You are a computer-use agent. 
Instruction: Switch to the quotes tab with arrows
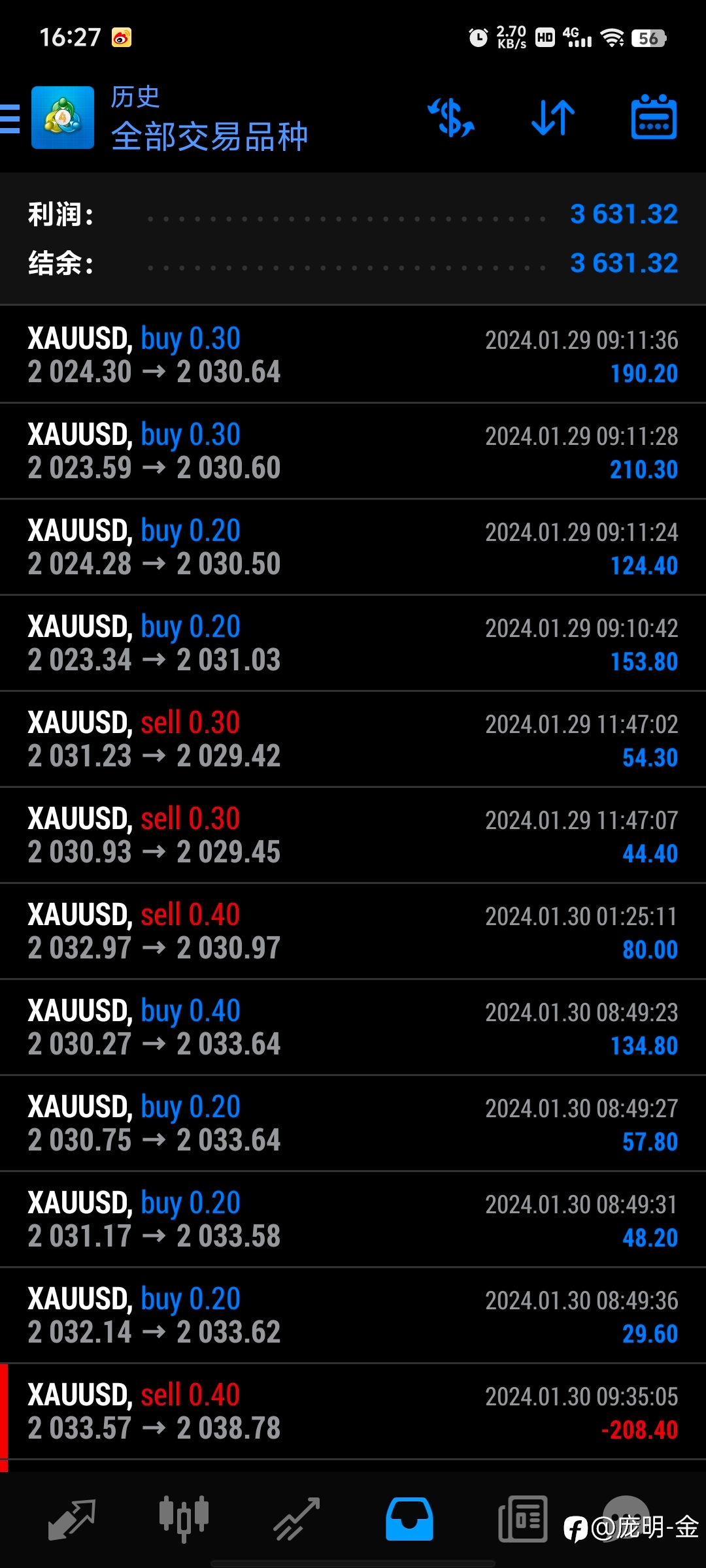(x=72, y=1519)
